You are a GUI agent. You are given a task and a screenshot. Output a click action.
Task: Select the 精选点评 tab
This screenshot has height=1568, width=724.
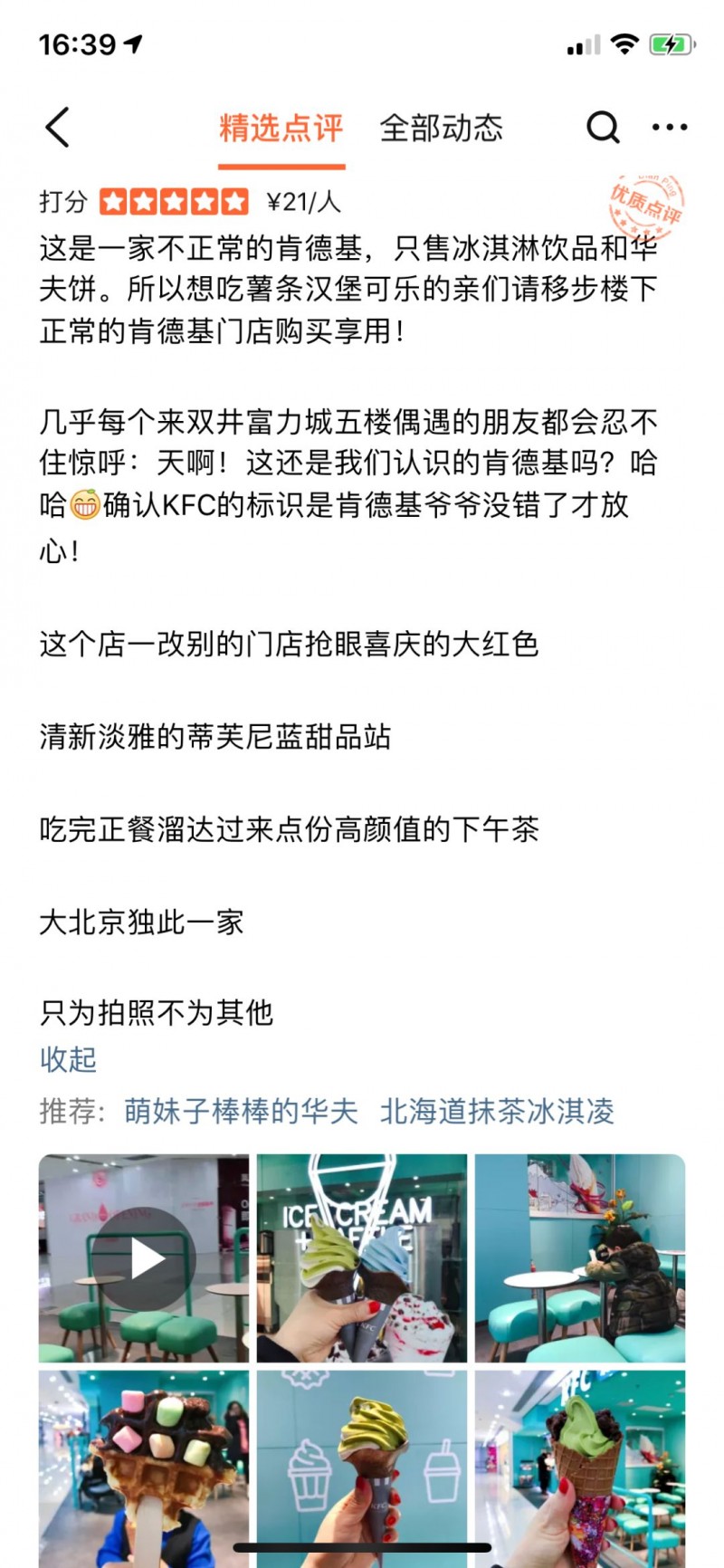tap(281, 129)
